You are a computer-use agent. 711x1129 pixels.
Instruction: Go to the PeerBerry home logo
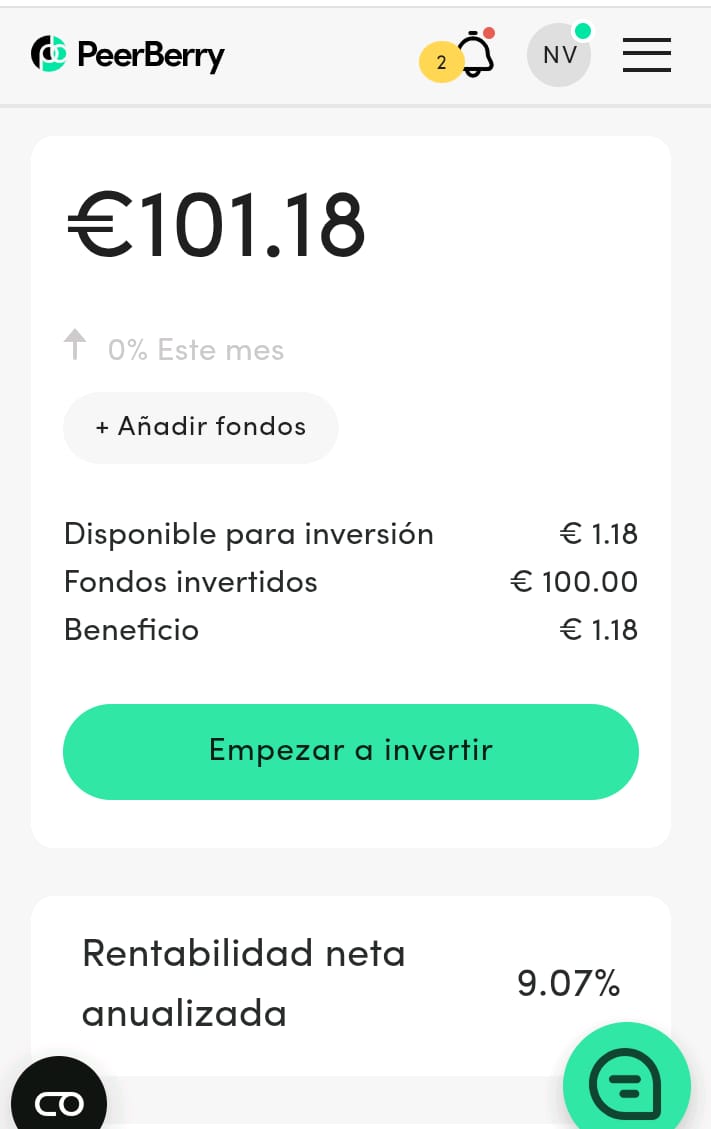point(128,55)
